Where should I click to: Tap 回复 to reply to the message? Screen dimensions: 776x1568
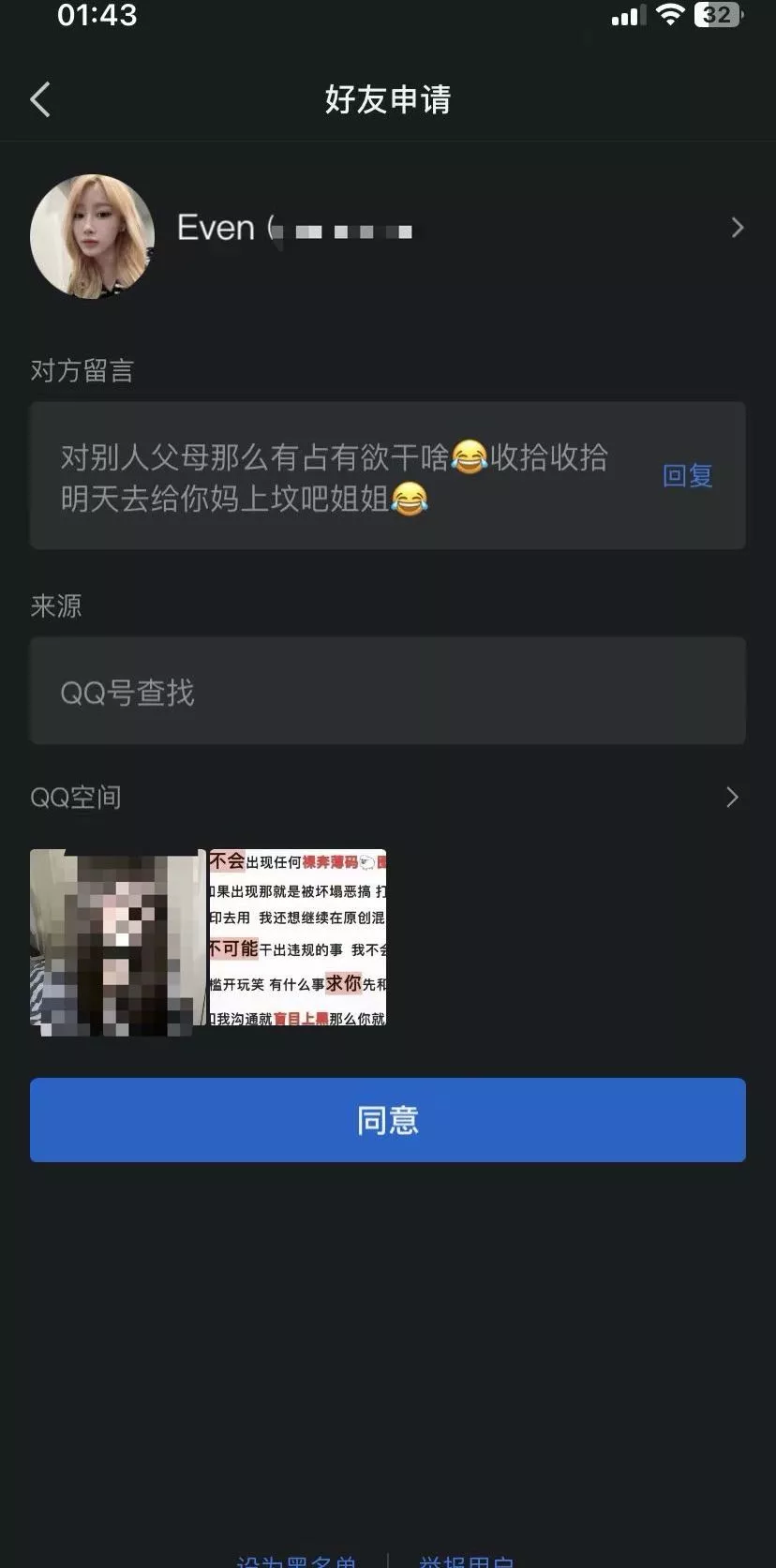[687, 476]
